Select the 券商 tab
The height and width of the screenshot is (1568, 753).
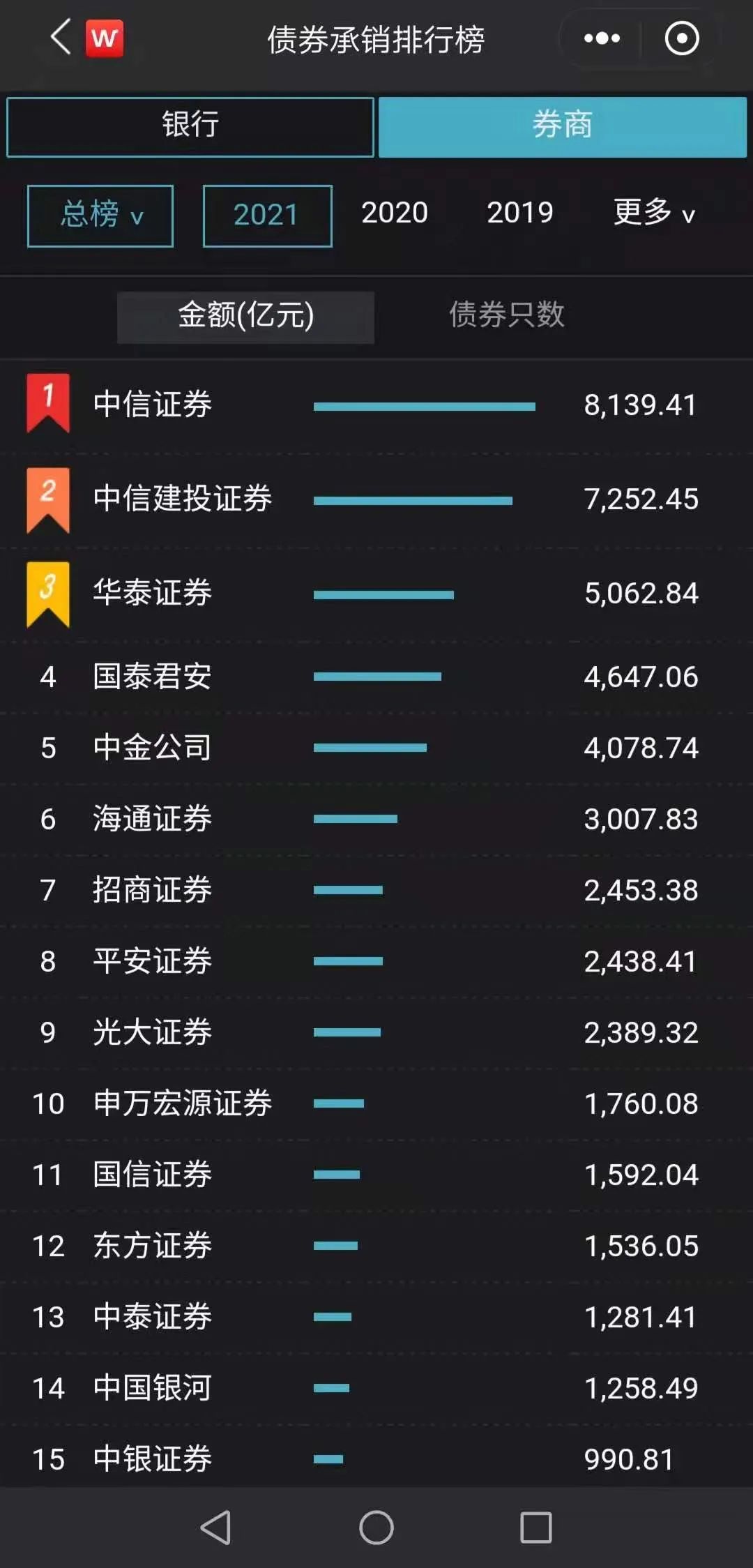click(x=562, y=127)
